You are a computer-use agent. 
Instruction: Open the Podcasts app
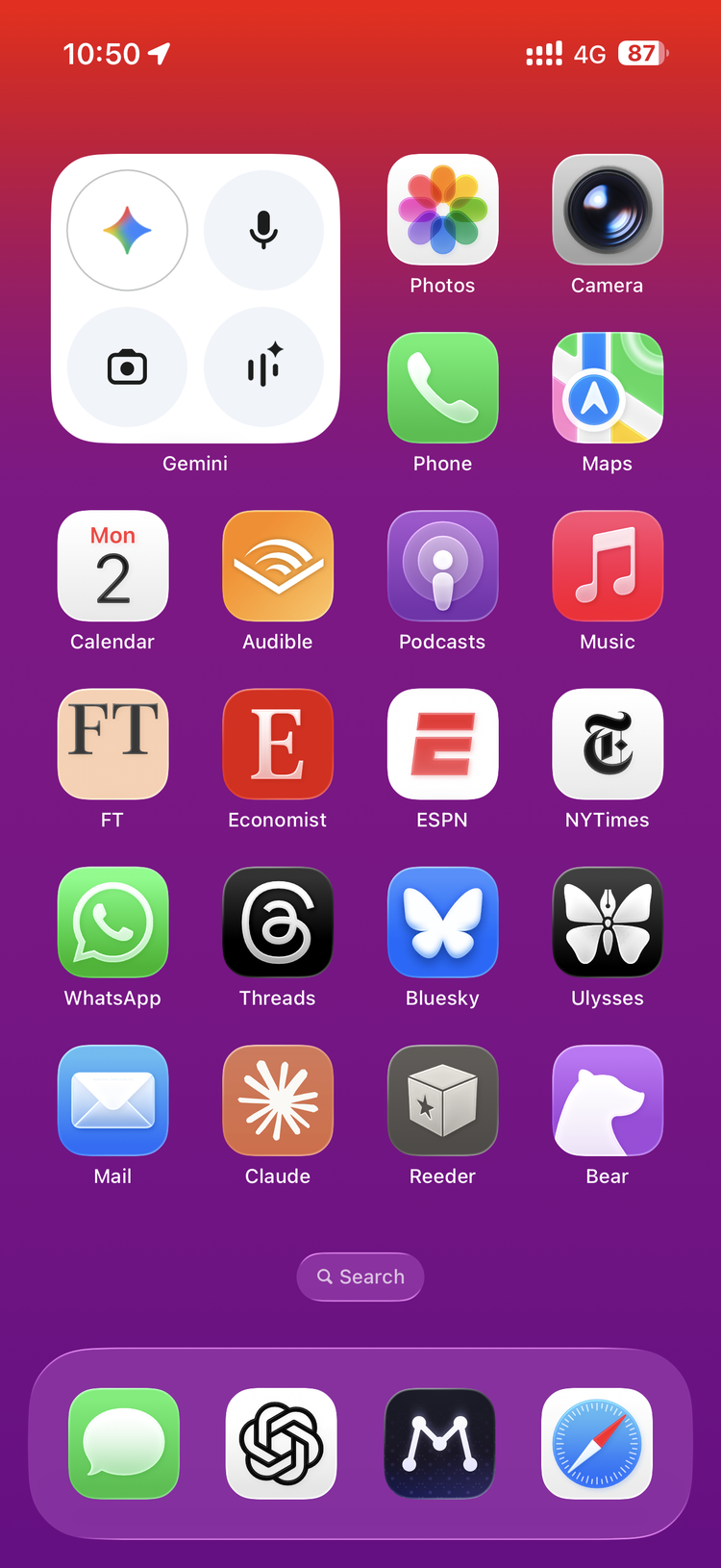tap(442, 566)
